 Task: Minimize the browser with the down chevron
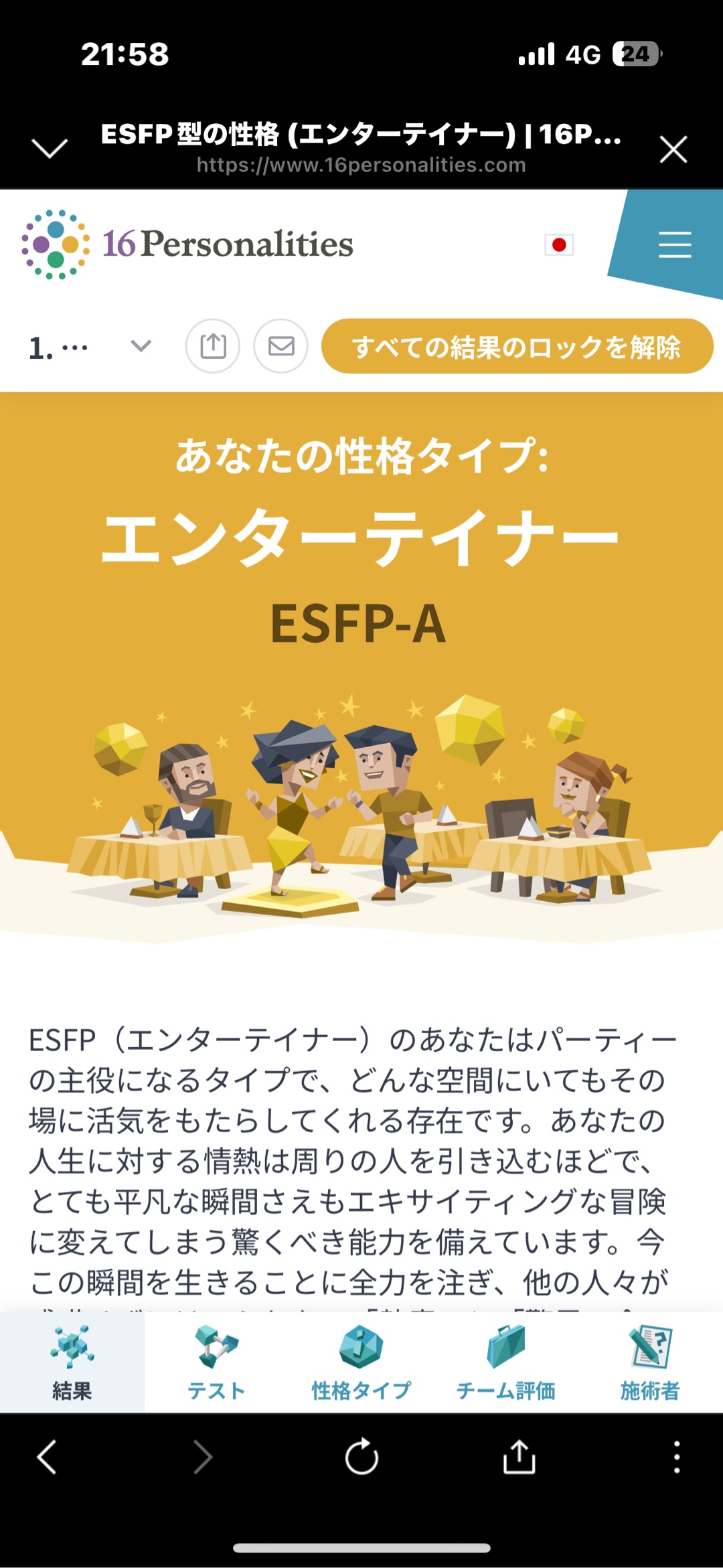pyautogui.click(x=50, y=148)
